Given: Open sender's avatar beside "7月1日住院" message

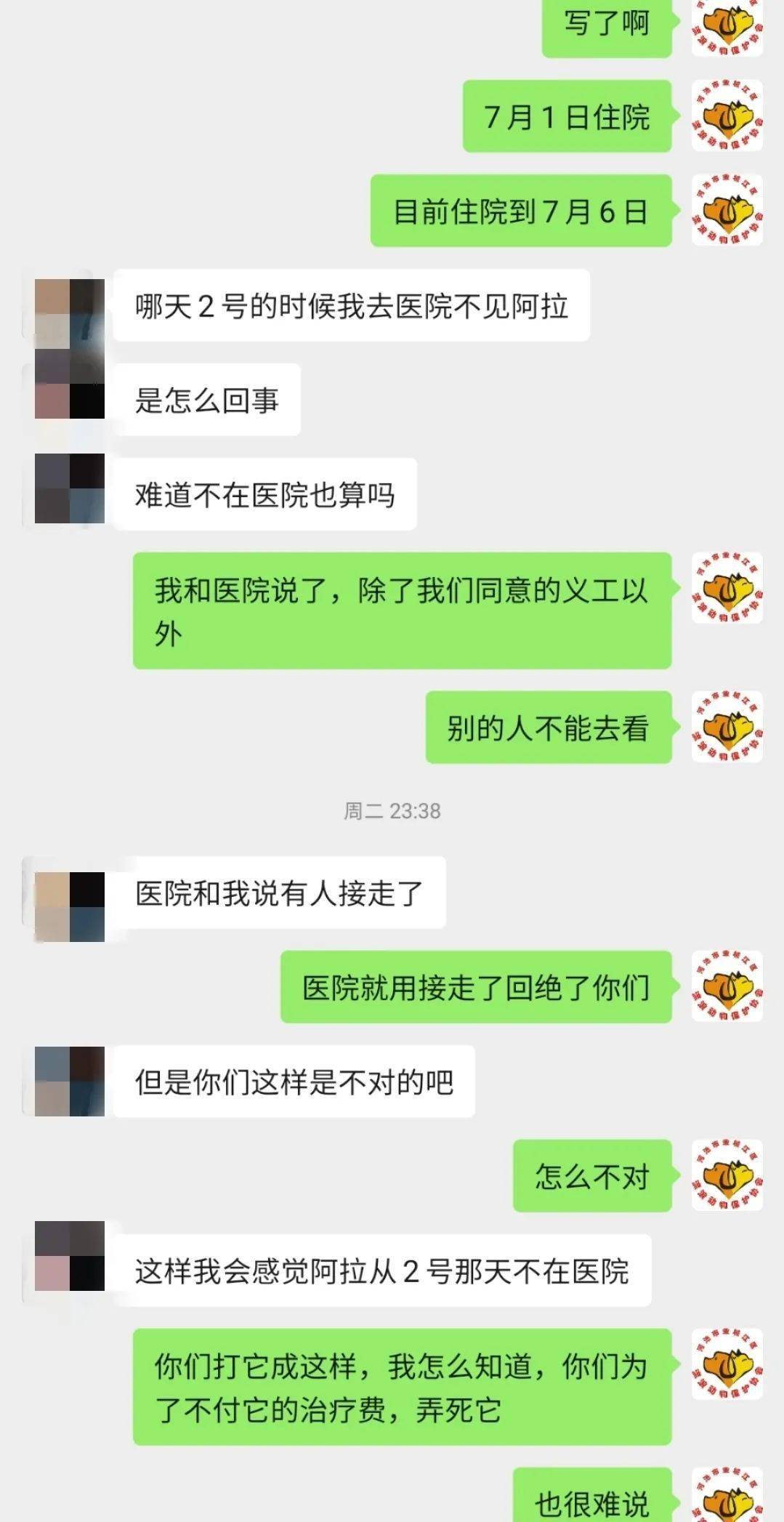Looking at the screenshot, I should (727, 116).
